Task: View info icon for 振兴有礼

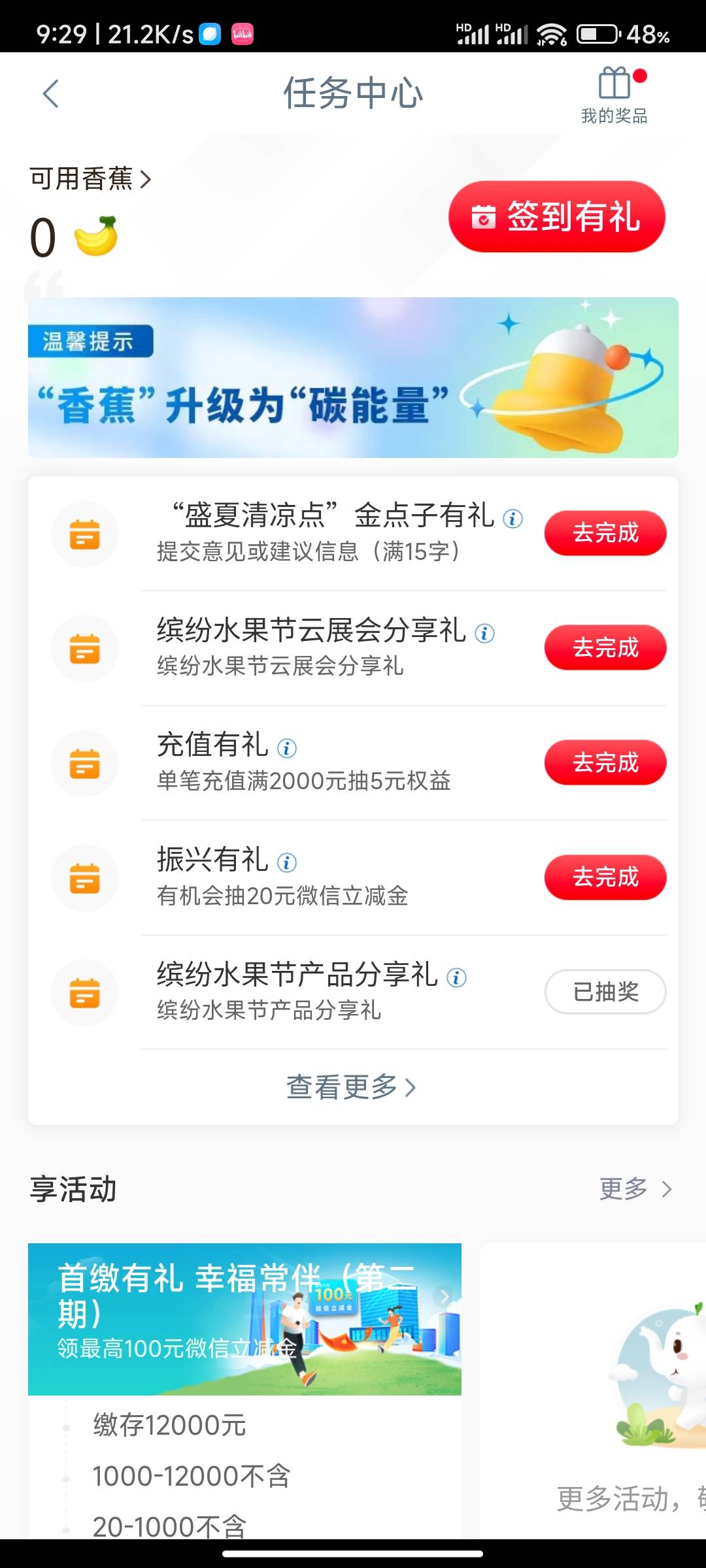Action: click(287, 862)
